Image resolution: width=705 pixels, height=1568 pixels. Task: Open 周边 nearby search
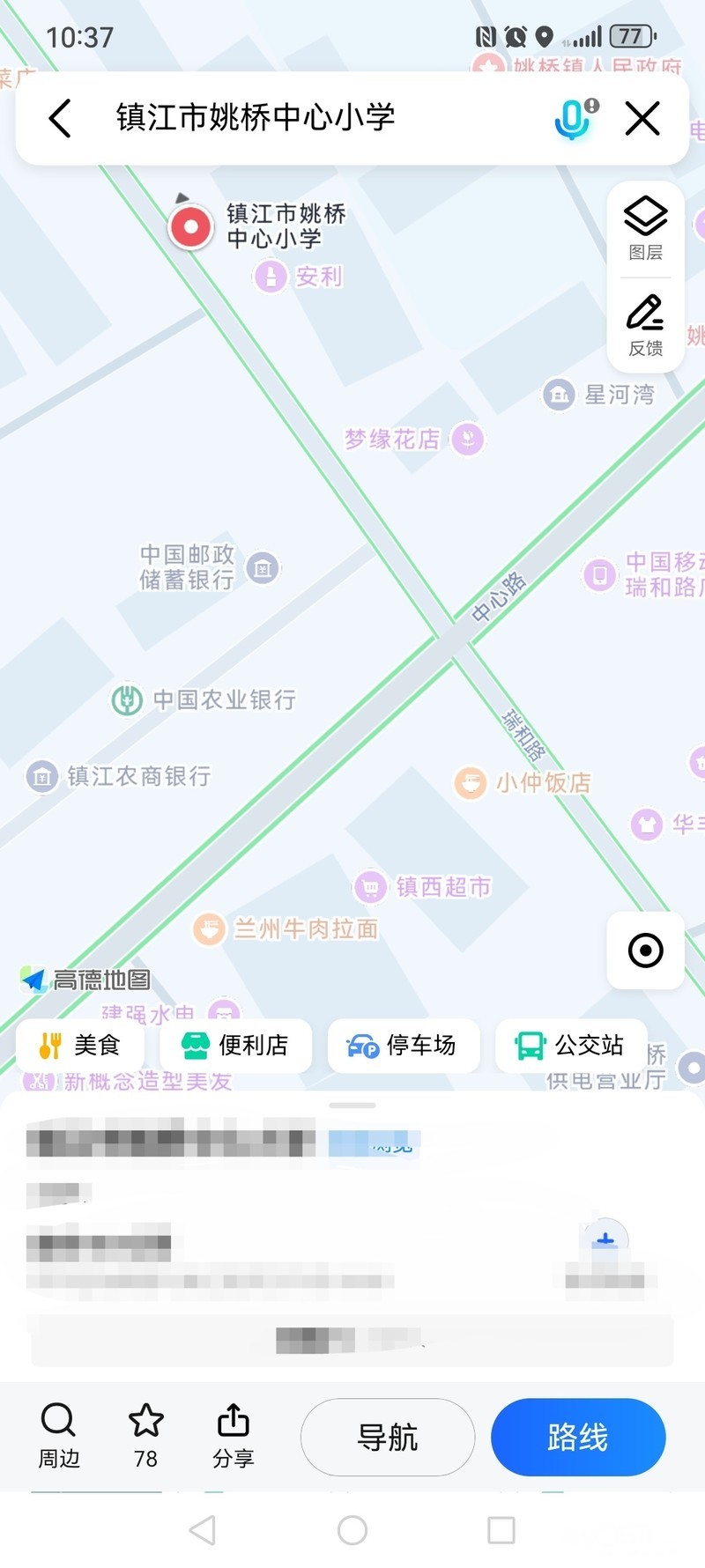59,1436
